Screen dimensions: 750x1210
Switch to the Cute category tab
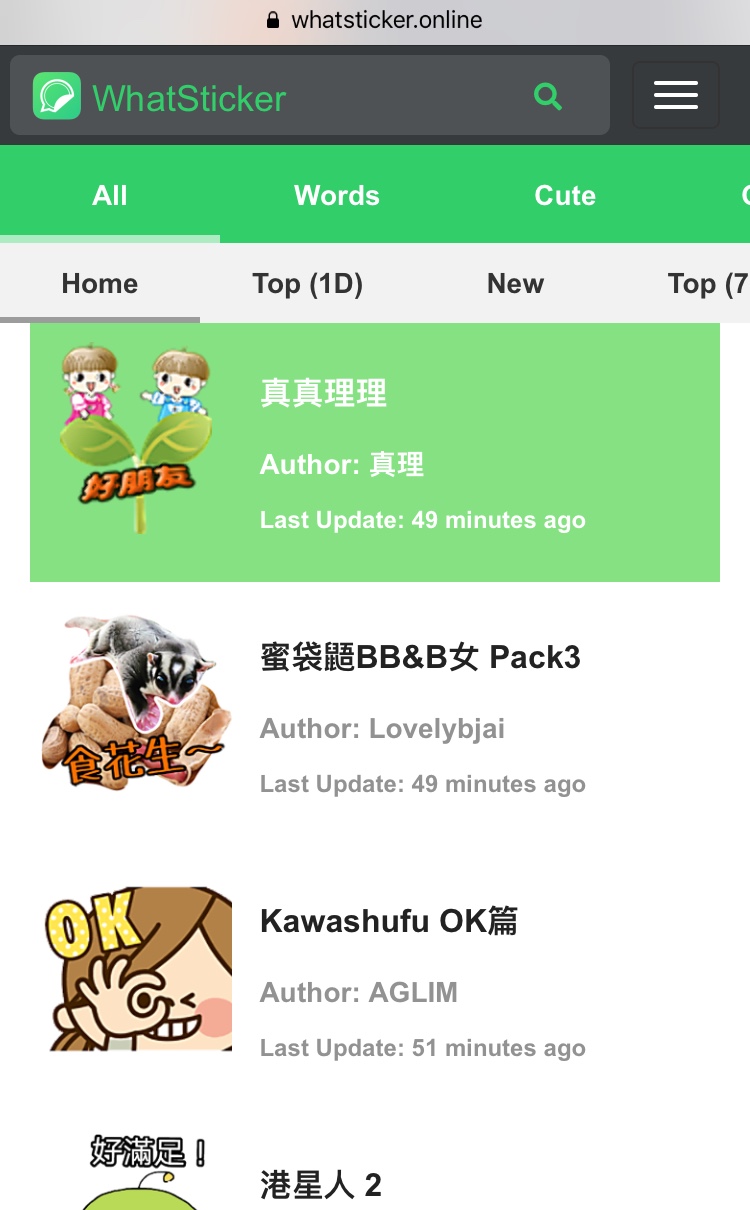tap(565, 195)
